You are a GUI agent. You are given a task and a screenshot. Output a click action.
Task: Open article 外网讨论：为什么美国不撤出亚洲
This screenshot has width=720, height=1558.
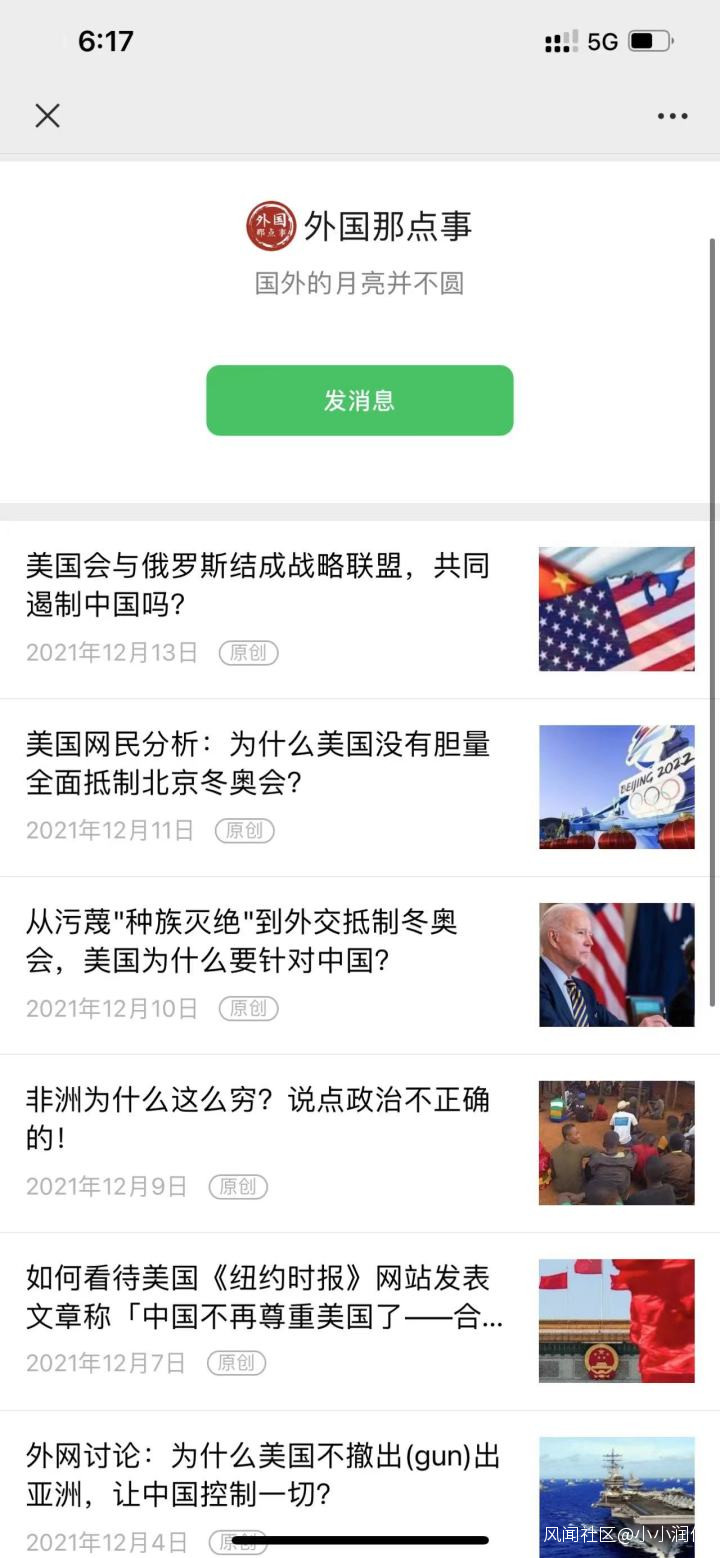coord(262,1475)
